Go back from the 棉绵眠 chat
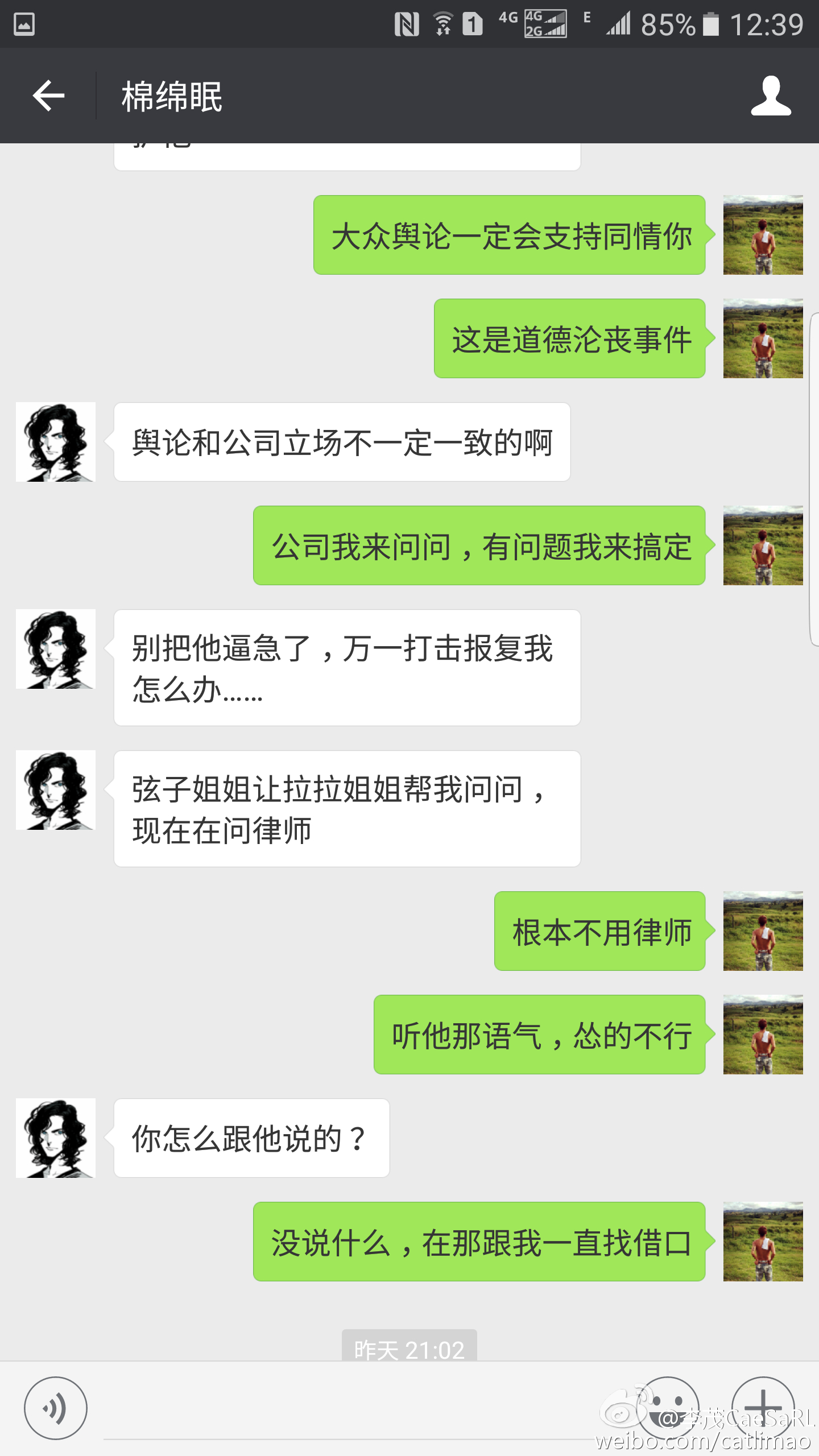Viewport: 819px width, 1456px height. pyautogui.click(x=48, y=96)
